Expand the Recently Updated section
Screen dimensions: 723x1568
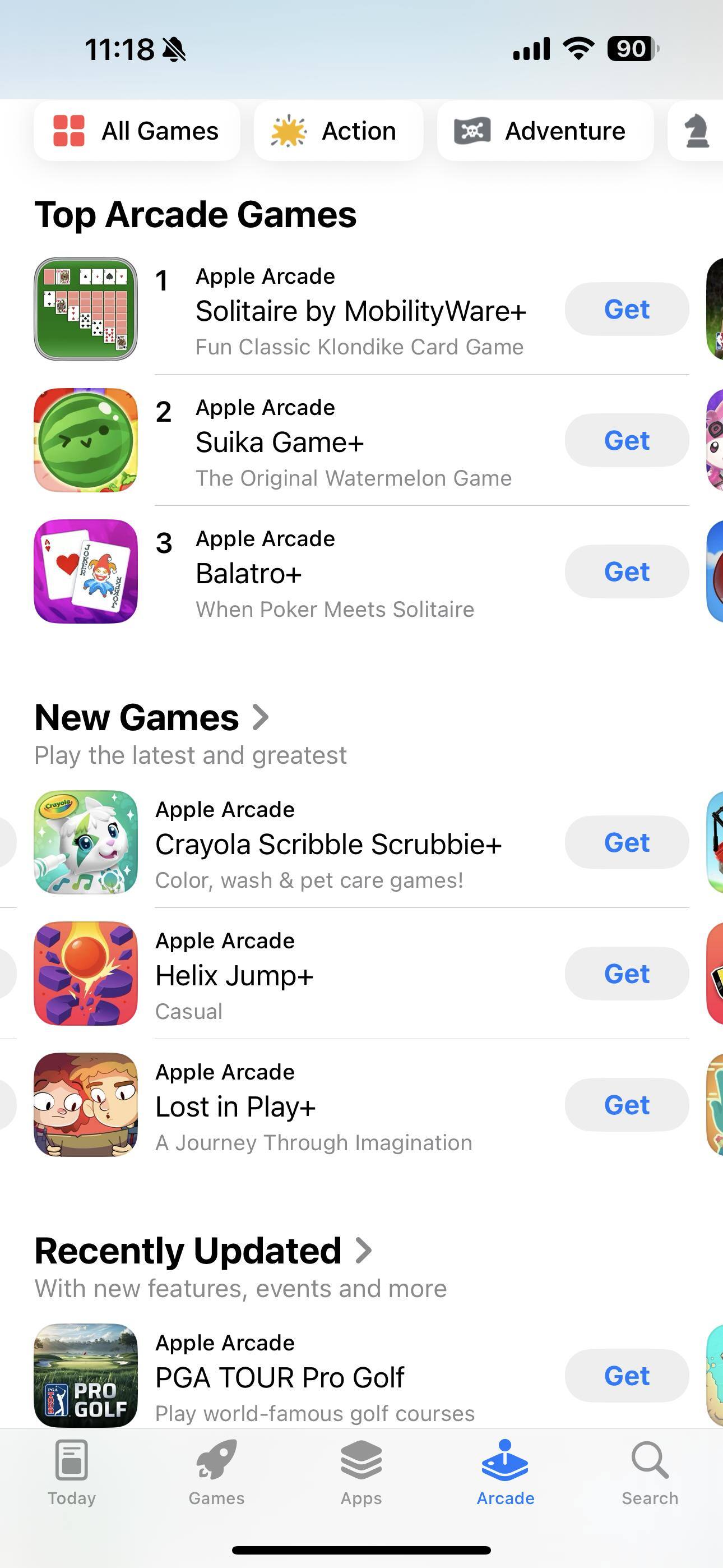203,1251
